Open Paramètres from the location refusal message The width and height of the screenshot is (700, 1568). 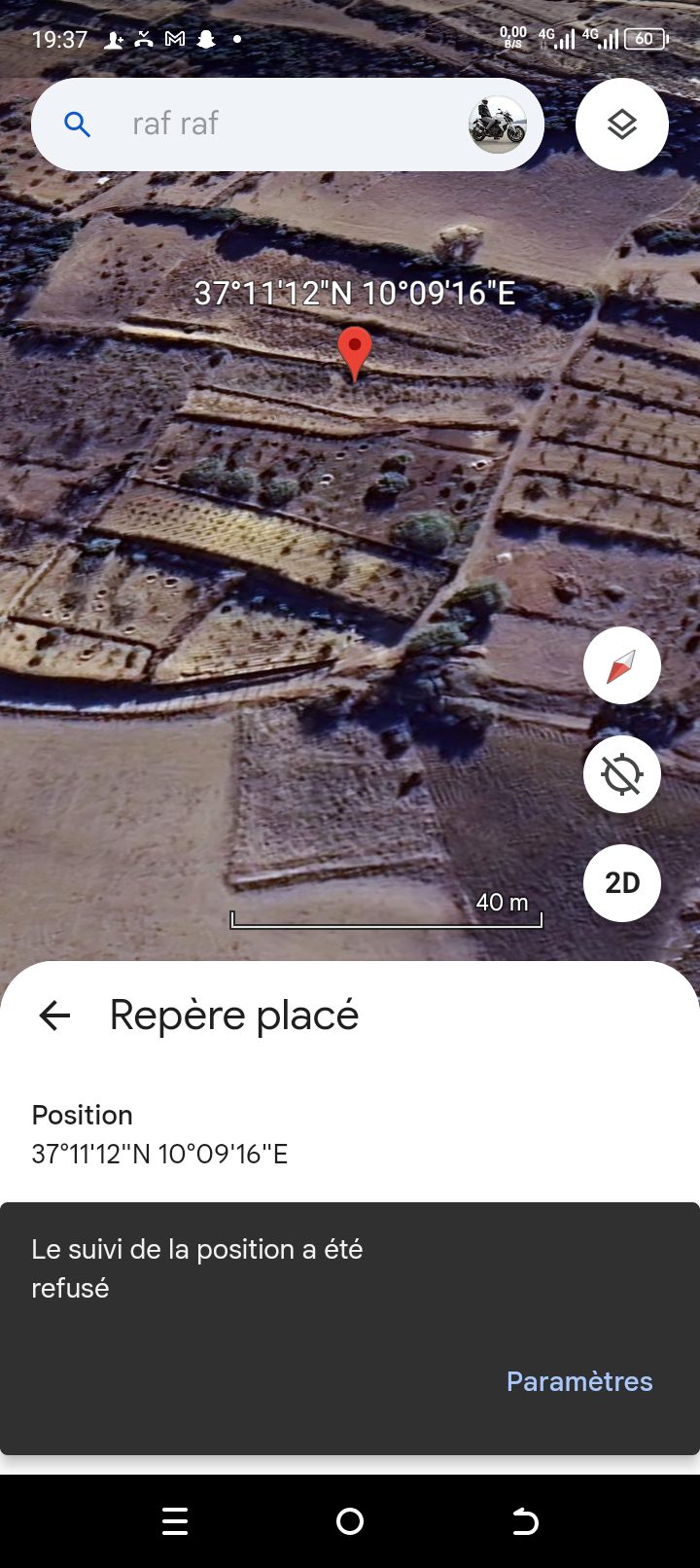coord(579,1380)
